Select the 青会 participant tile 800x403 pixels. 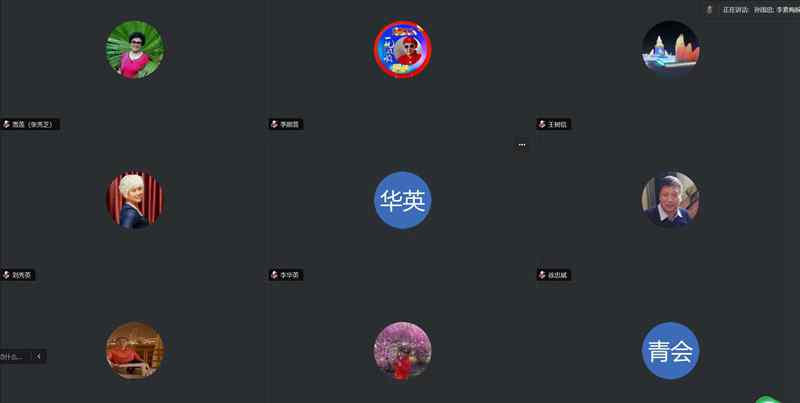click(669, 350)
